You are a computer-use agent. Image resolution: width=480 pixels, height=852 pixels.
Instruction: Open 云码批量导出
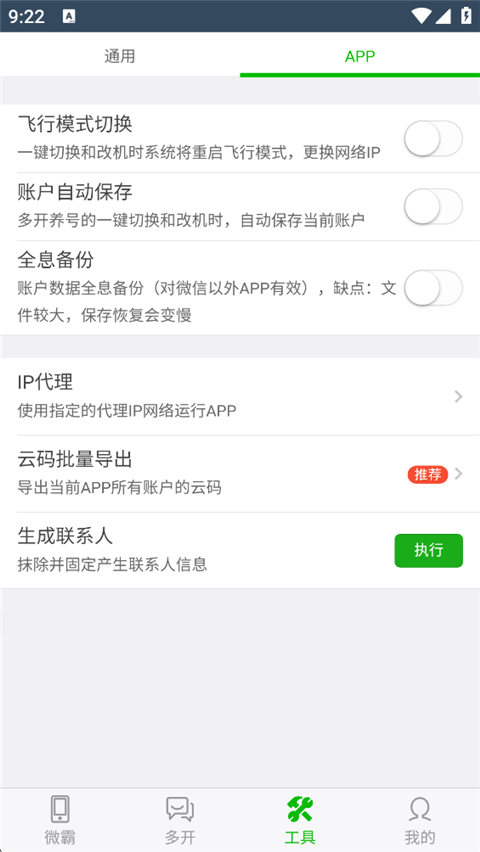pos(240,473)
